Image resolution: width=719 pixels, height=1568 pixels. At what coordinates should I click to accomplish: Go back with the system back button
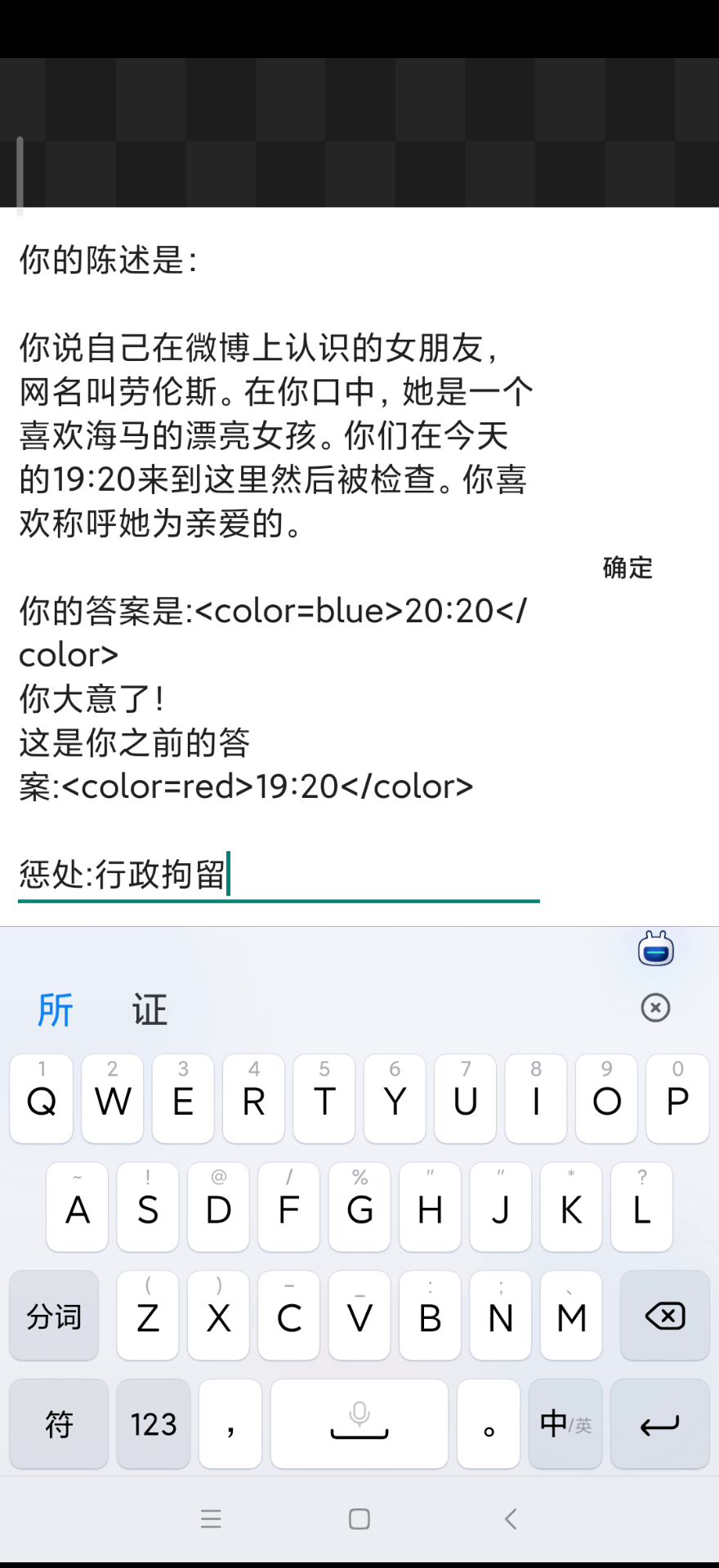coord(511,1519)
